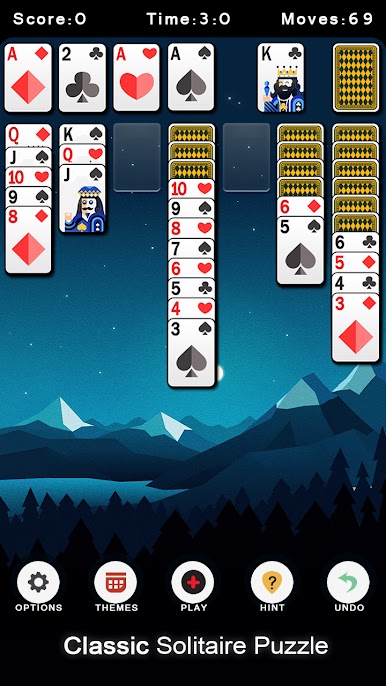
Task: Undo the last move
Action: (x=349, y=582)
